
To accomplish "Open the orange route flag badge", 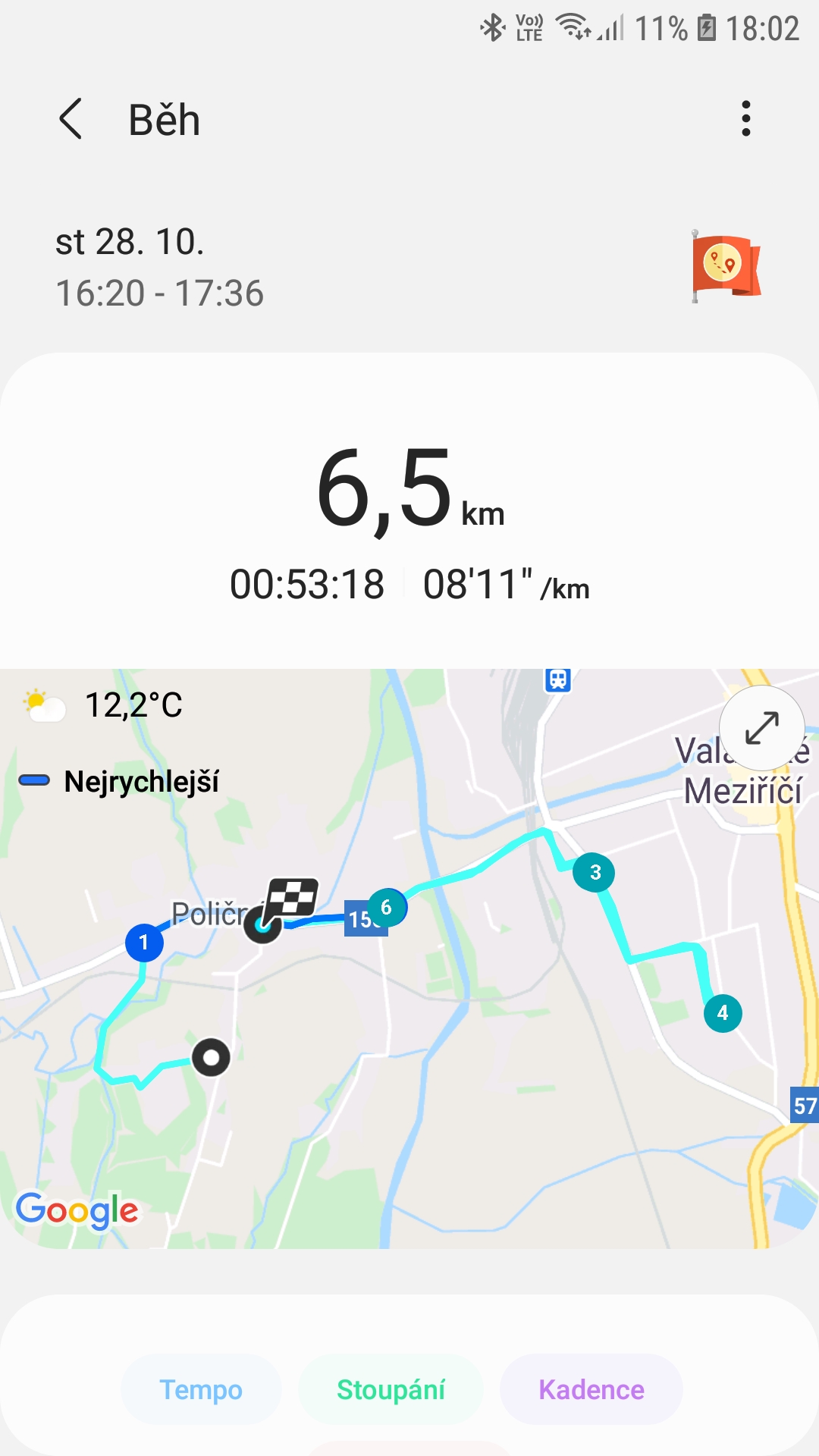I will [726, 266].
